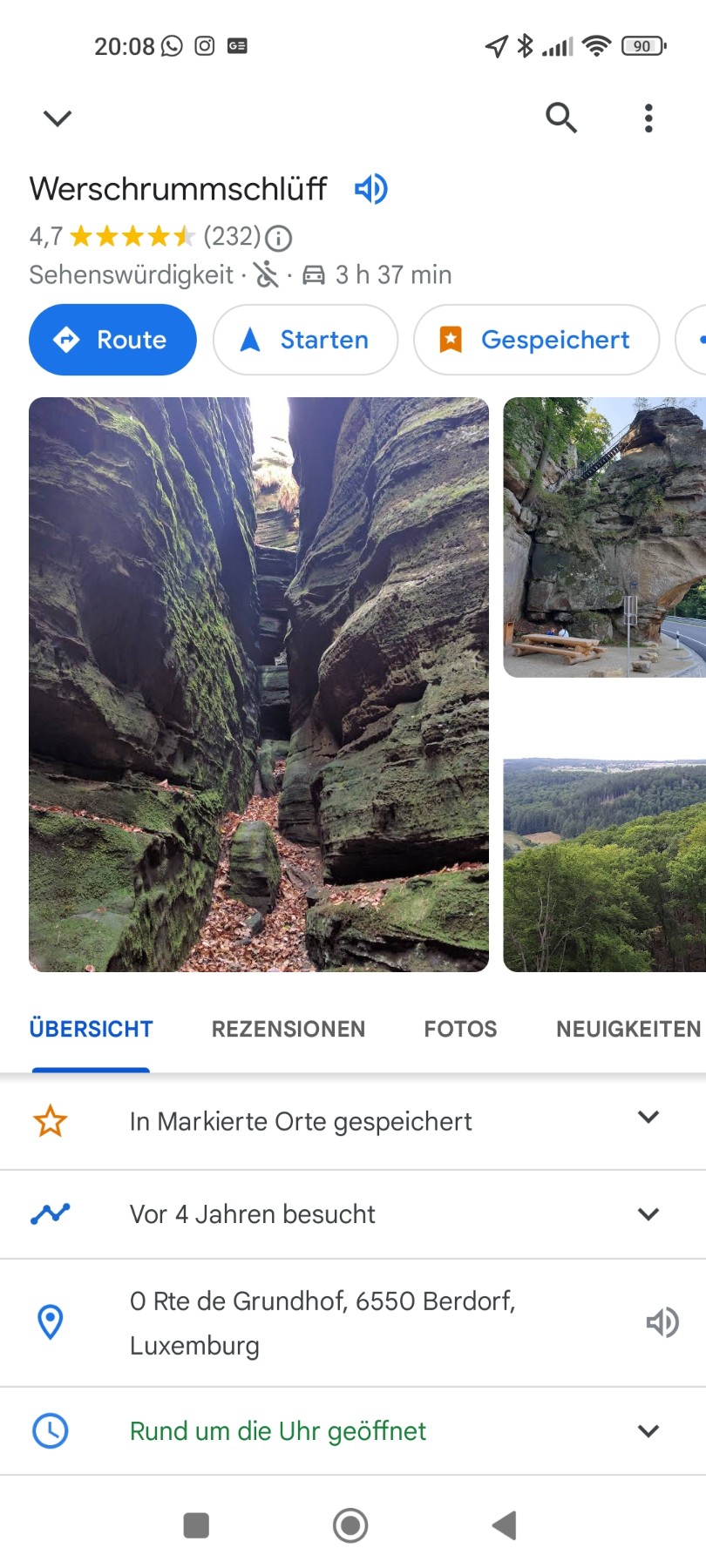Begin navigation with Starten

pos(305,340)
